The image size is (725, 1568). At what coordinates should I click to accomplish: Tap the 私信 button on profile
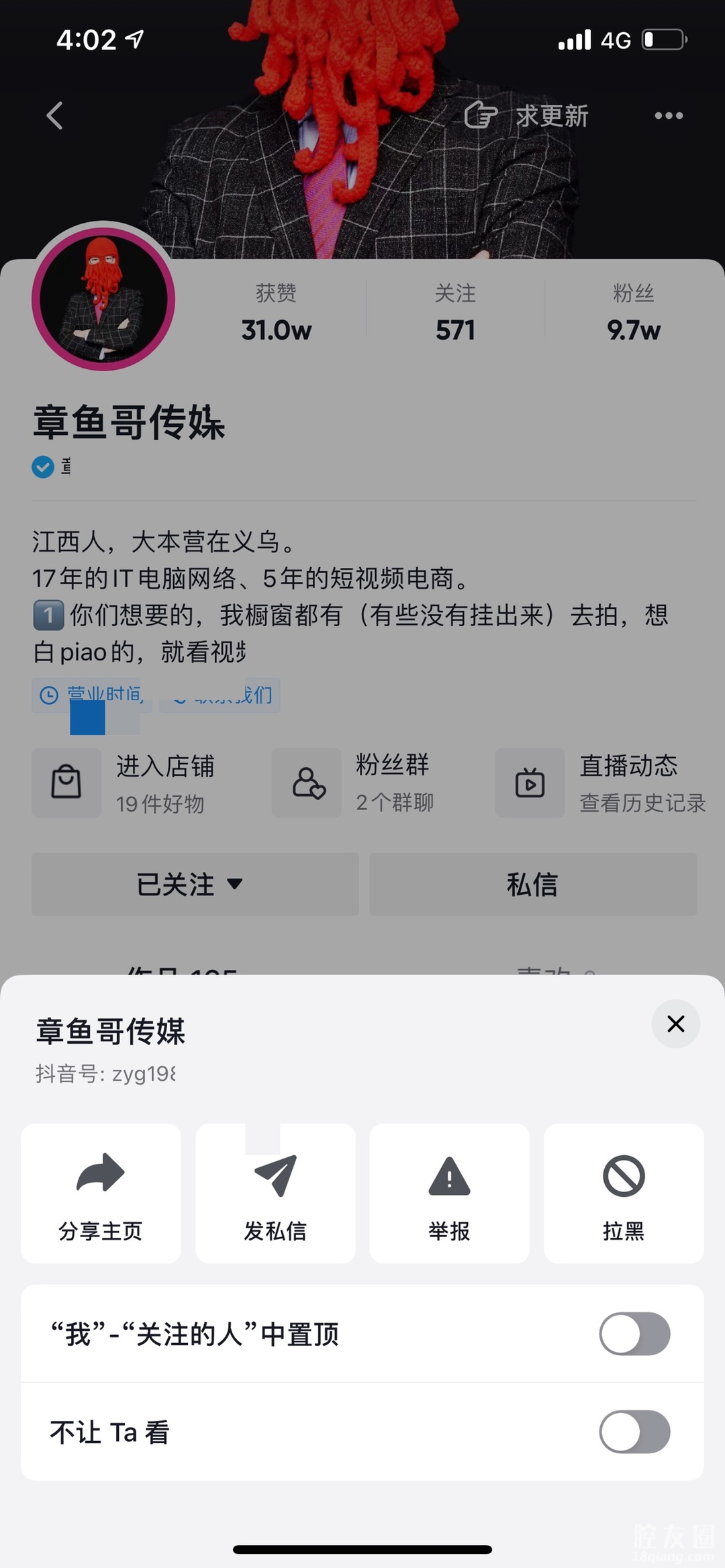[533, 884]
